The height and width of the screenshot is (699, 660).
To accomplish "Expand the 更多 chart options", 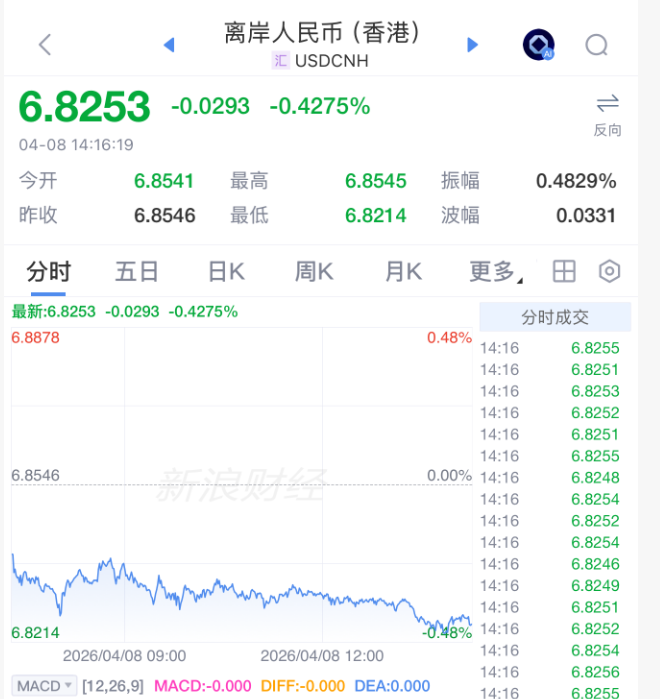I will pyautogui.click(x=496, y=272).
